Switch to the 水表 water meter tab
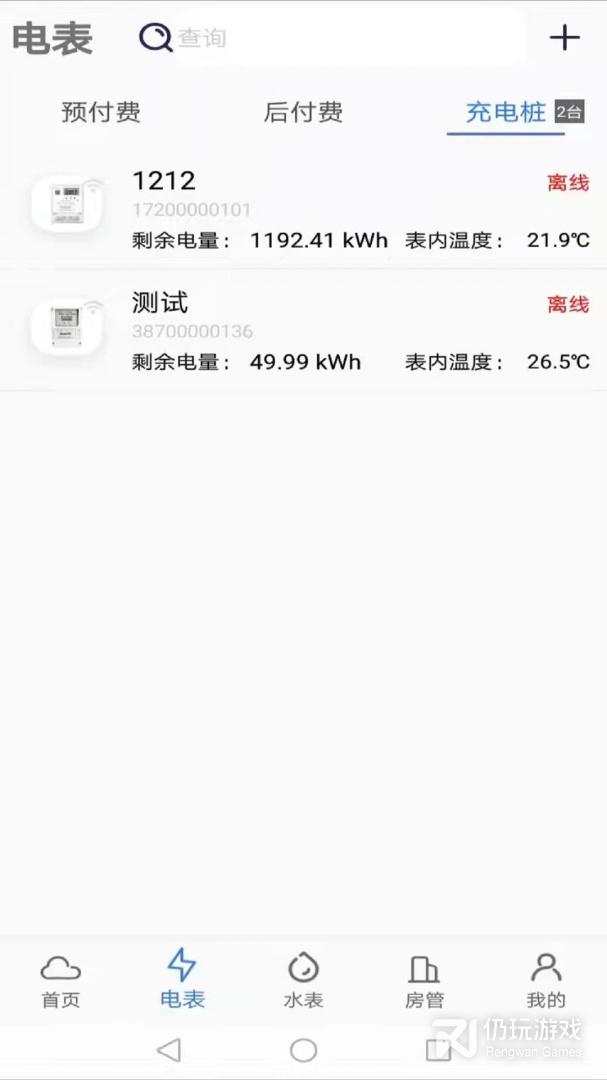 click(303, 981)
